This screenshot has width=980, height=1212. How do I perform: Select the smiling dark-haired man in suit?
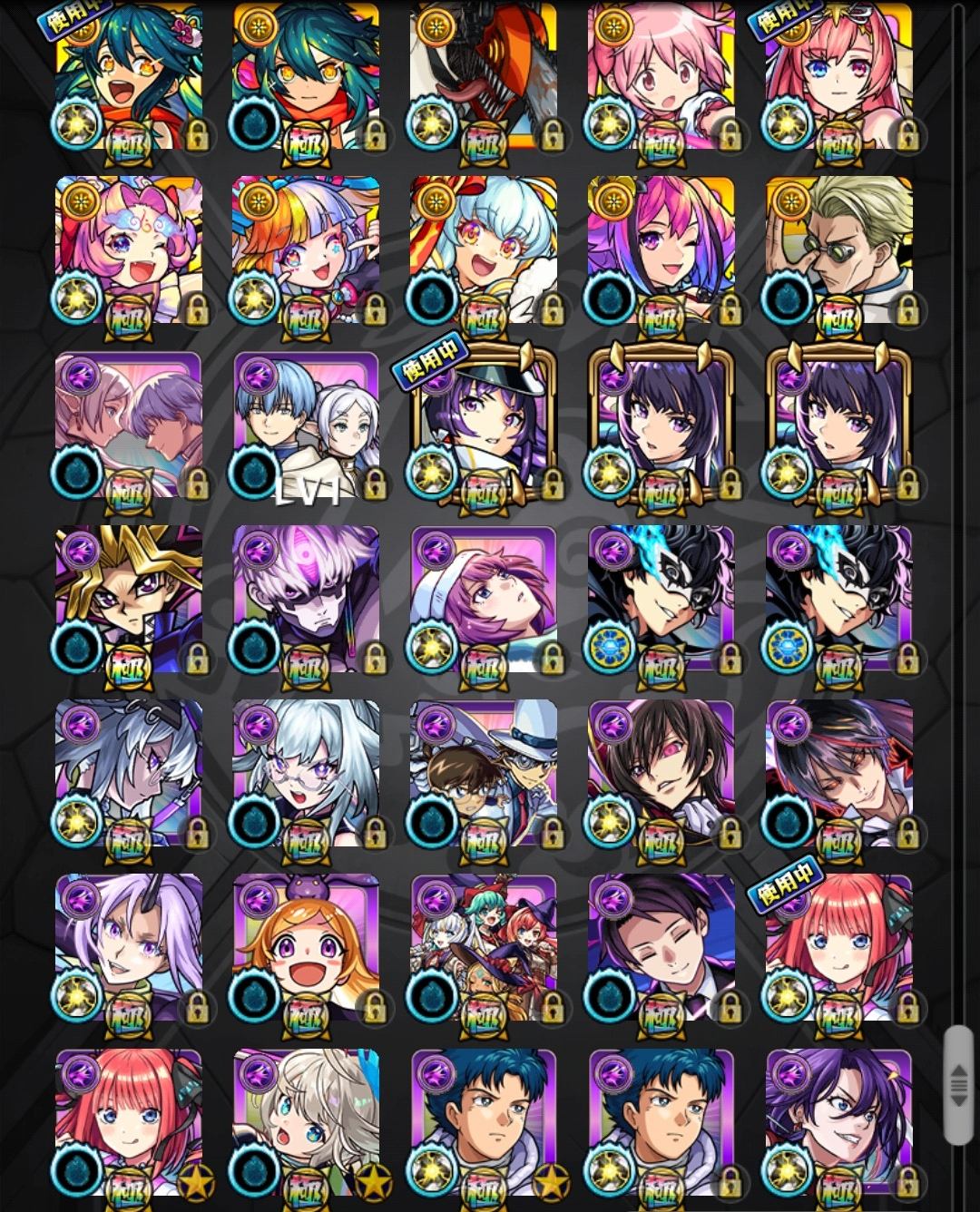(661, 948)
